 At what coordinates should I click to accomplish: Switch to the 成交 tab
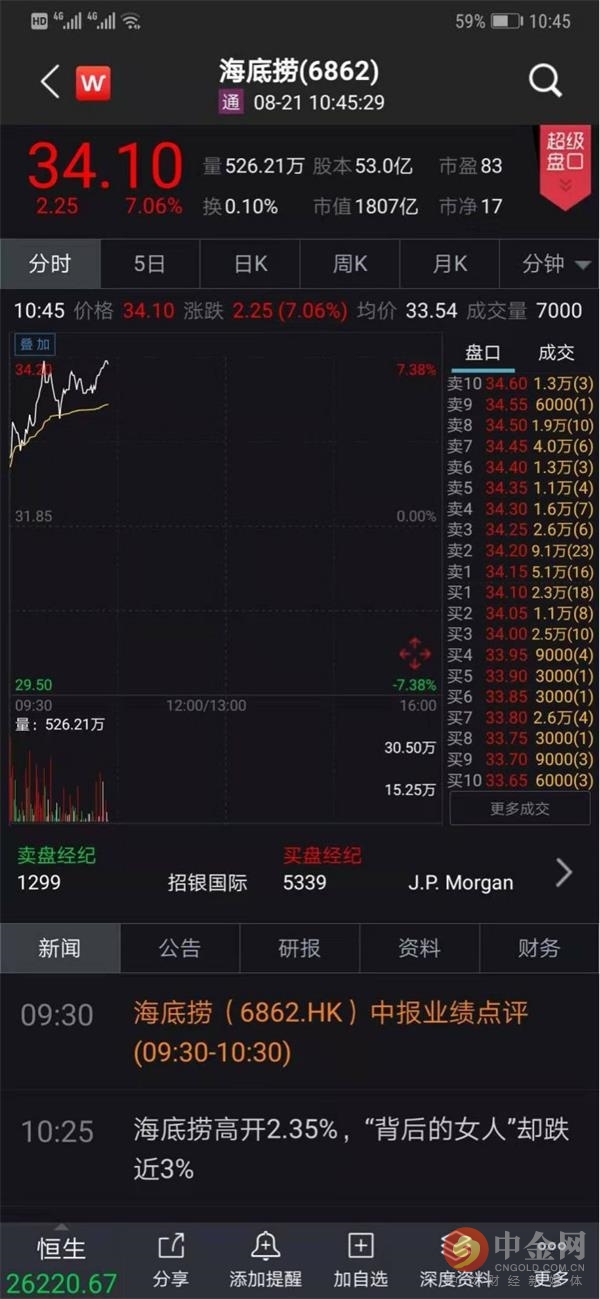tap(556, 352)
